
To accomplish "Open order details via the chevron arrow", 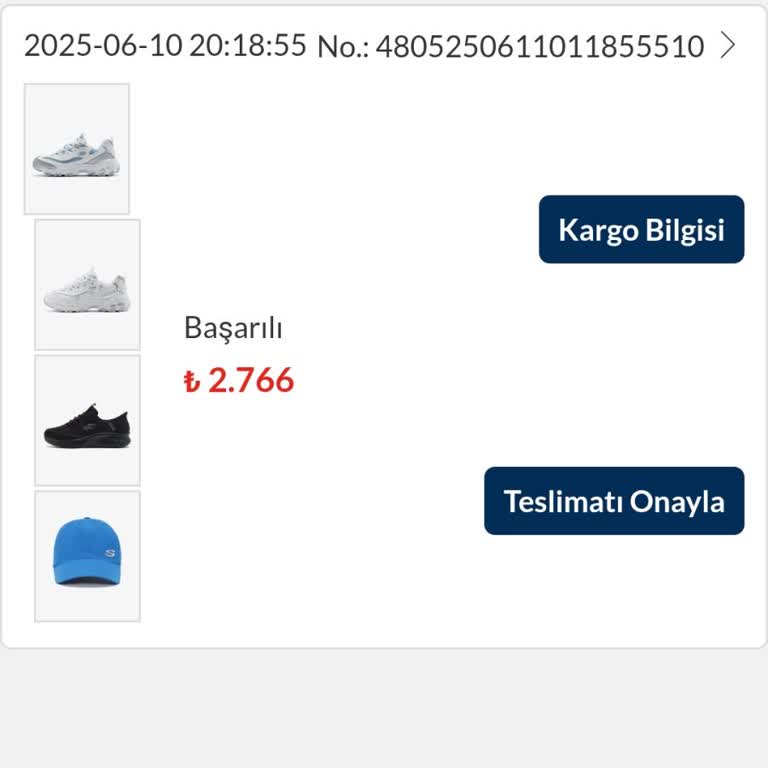I will pyautogui.click(x=728, y=45).
